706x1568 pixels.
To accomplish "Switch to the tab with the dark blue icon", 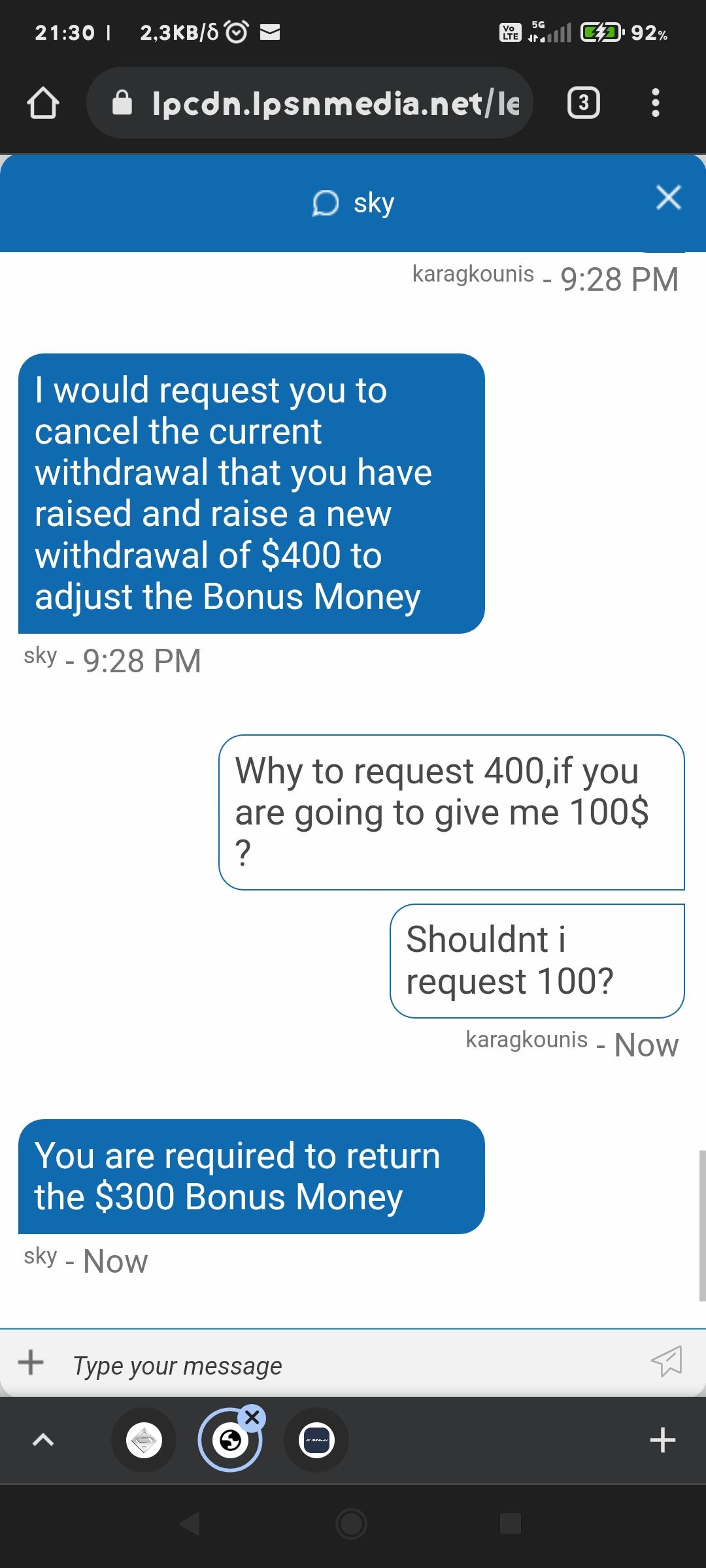I will point(316,1440).
